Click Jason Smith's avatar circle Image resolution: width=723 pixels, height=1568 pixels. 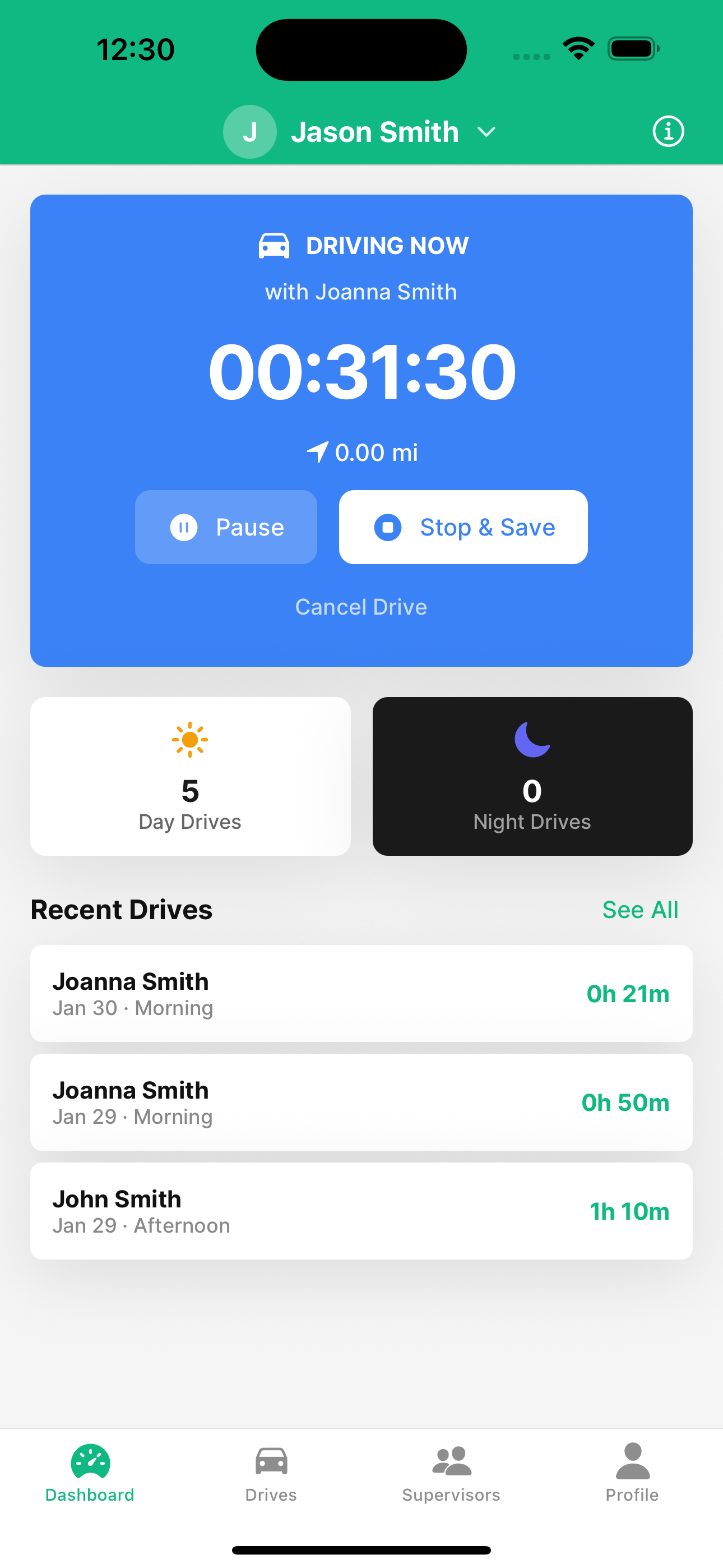(x=249, y=131)
